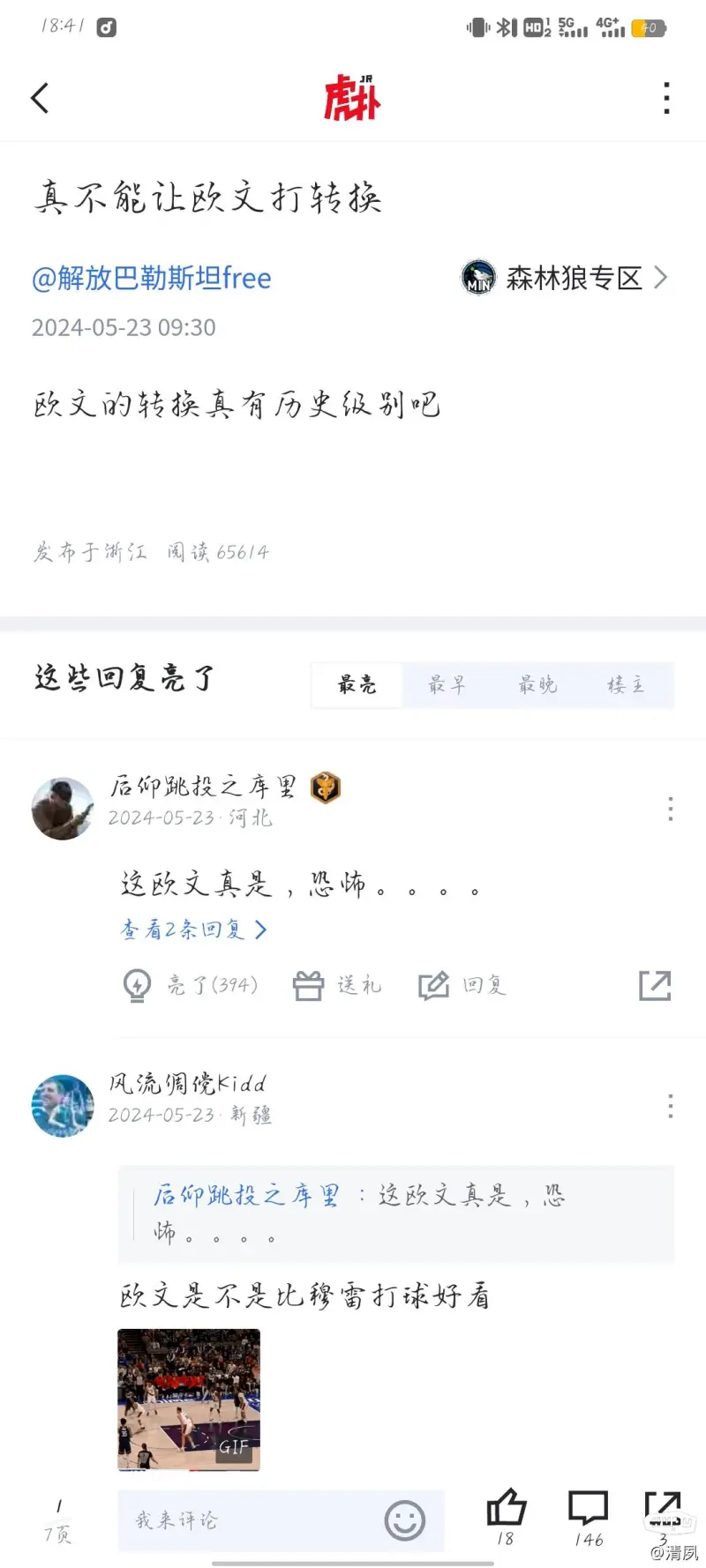
Task: Reply to 后仰跳投之库里's comment
Action: tap(462, 985)
